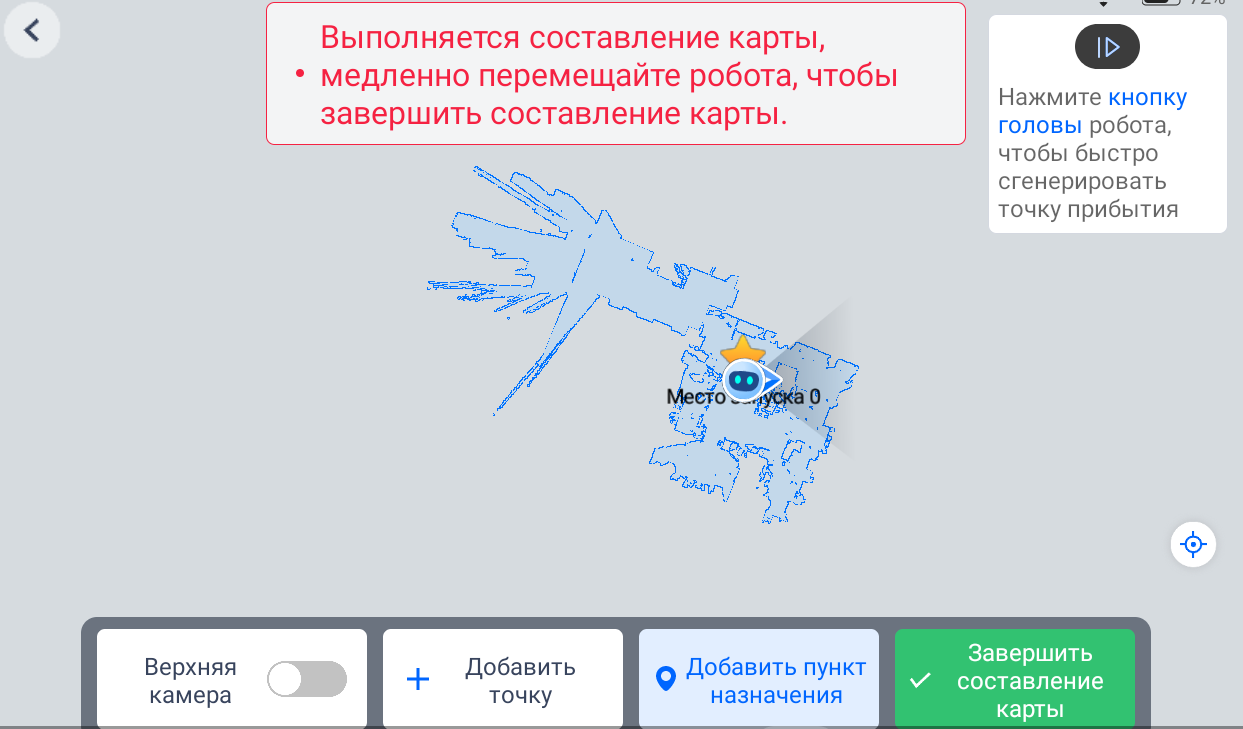
Task: Tap the back arrow button
Action: coord(32,31)
